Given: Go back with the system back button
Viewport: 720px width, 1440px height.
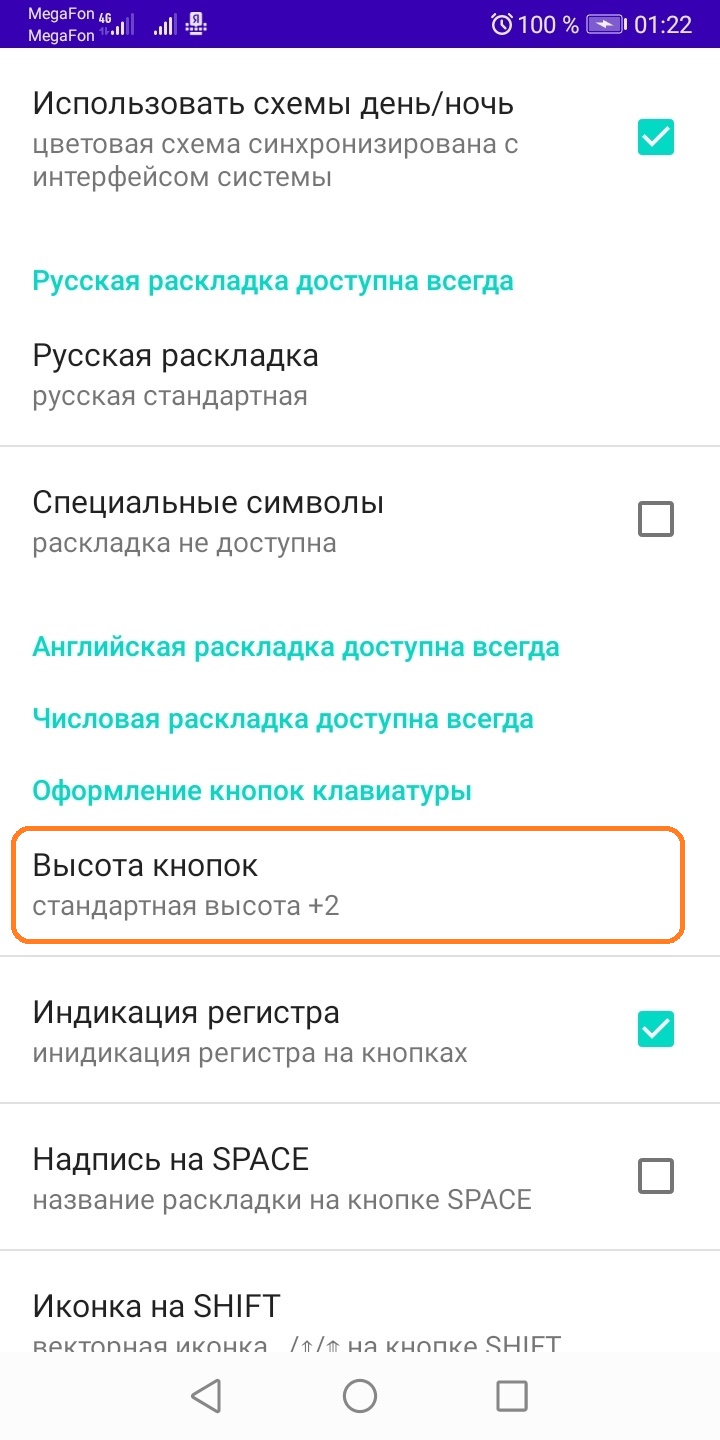Looking at the screenshot, I should (206, 1396).
